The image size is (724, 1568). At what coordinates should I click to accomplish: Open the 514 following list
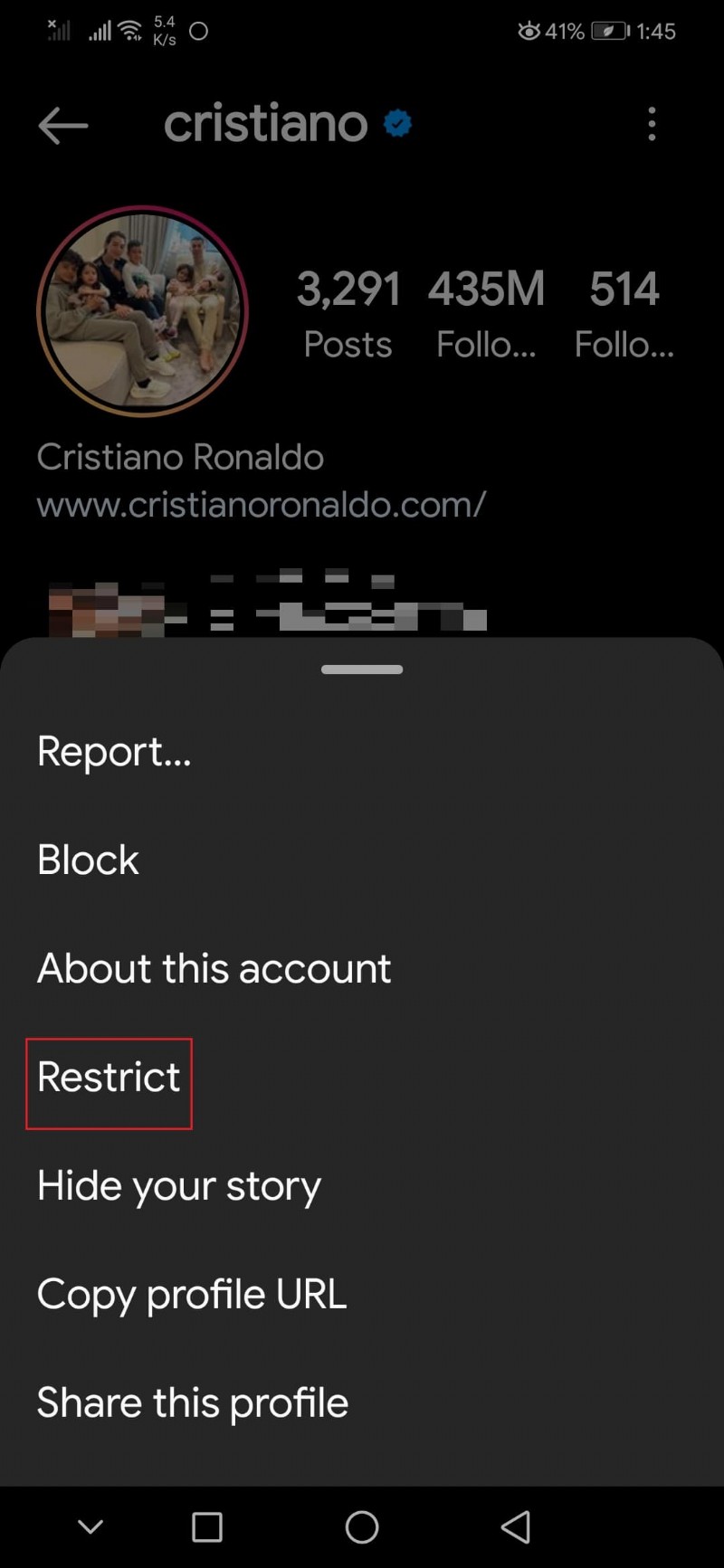click(x=624, y=313)
